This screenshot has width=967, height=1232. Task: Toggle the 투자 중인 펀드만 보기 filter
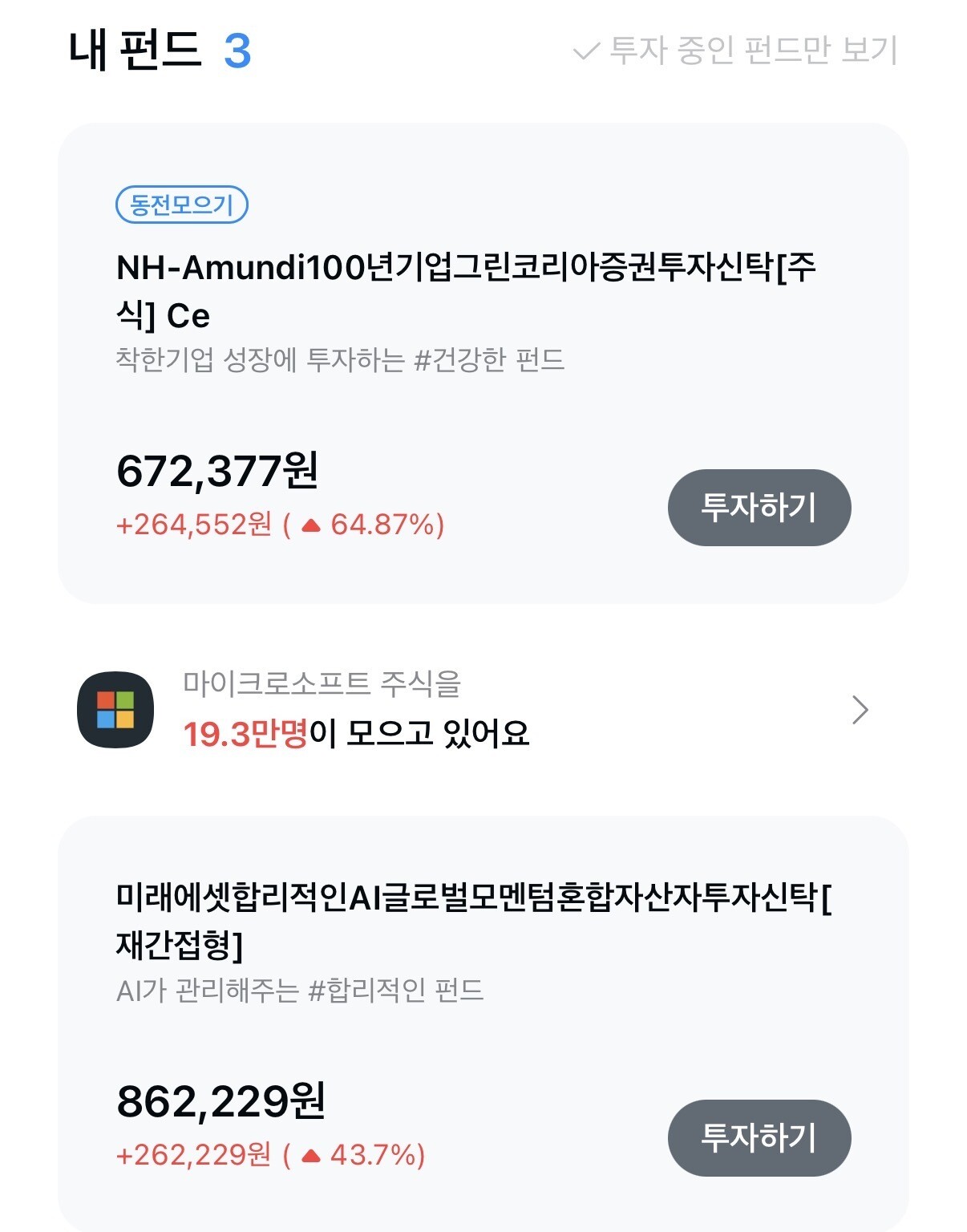coord(735,51)
